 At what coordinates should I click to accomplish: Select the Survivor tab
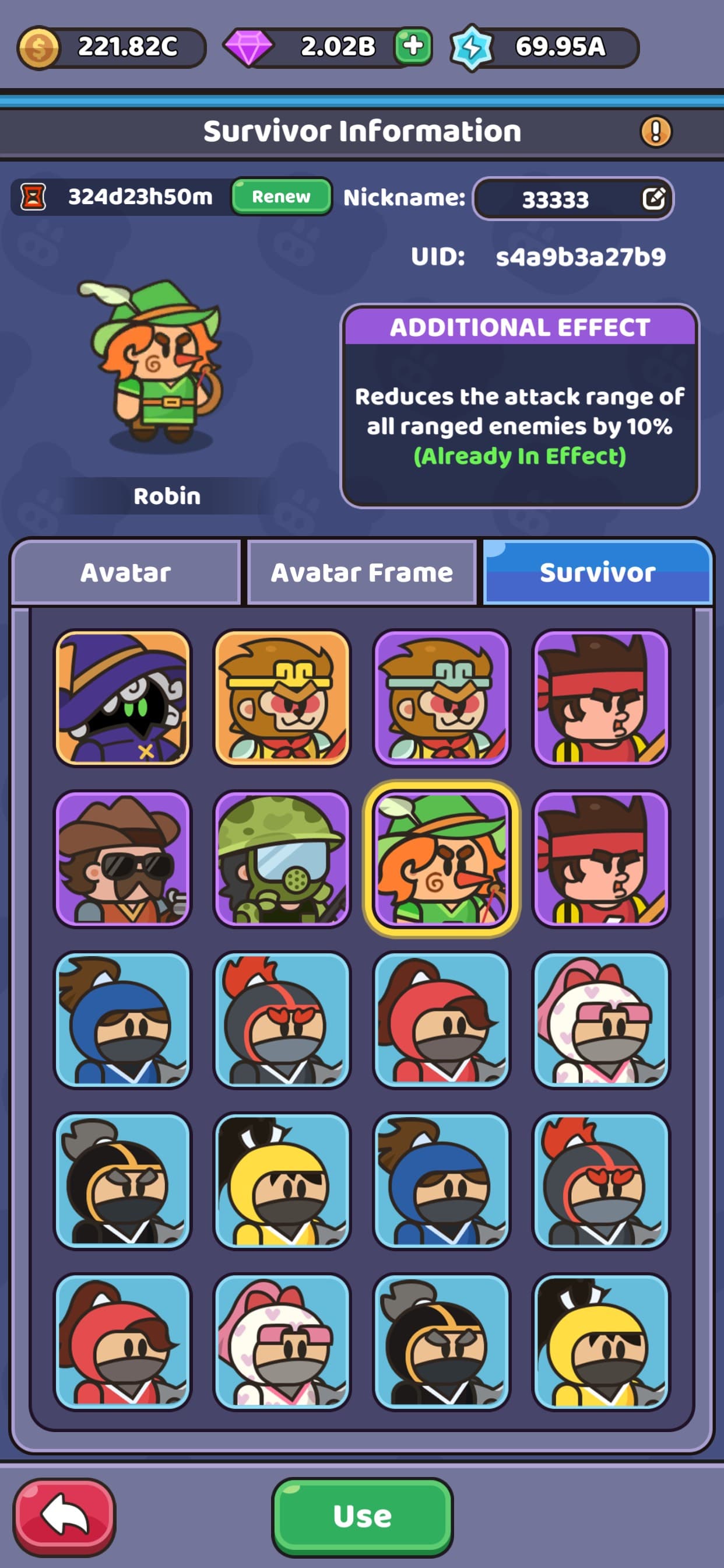(598, 572)
